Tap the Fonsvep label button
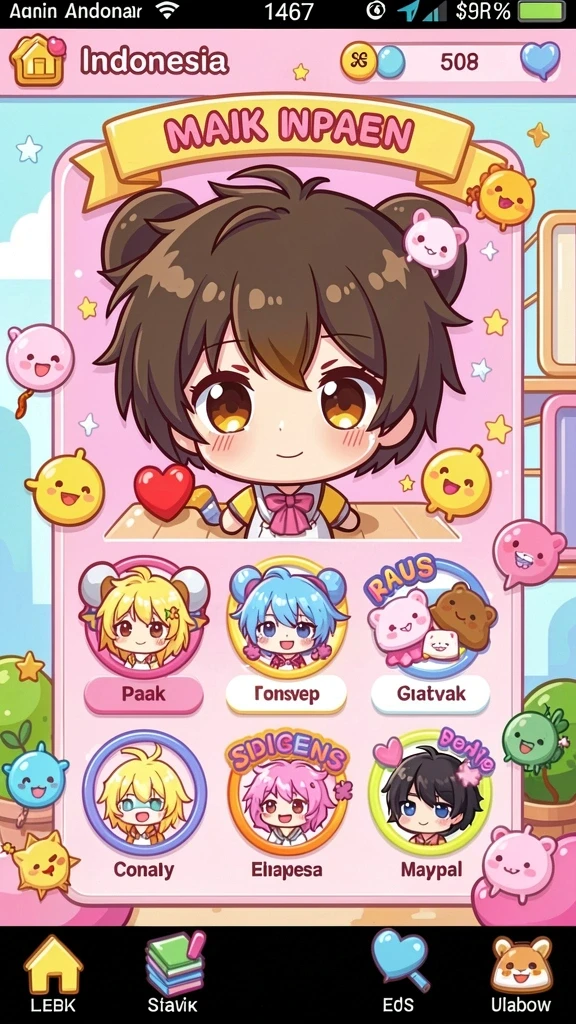 (x=286, y=694)
